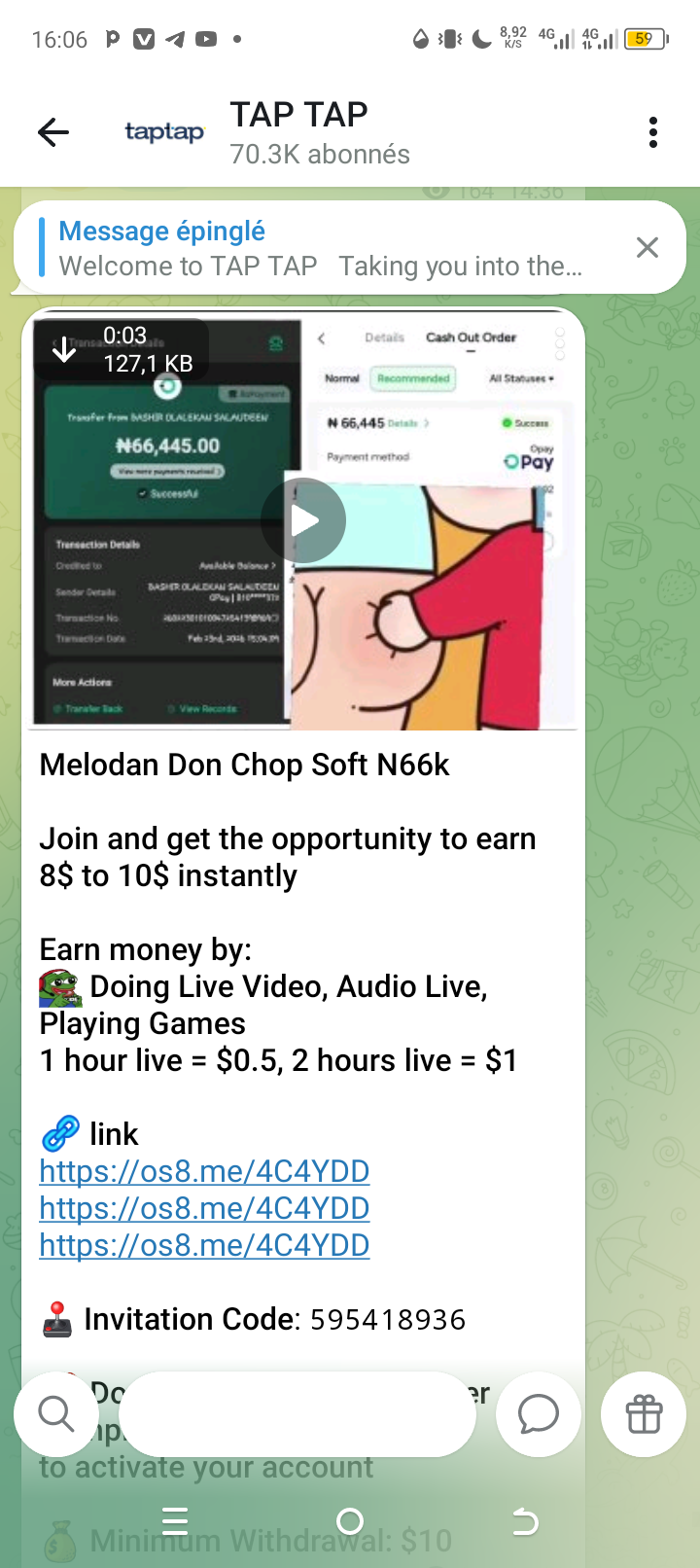
Task: Open TAP TAP channel profile info
Action: click(299, 132)
